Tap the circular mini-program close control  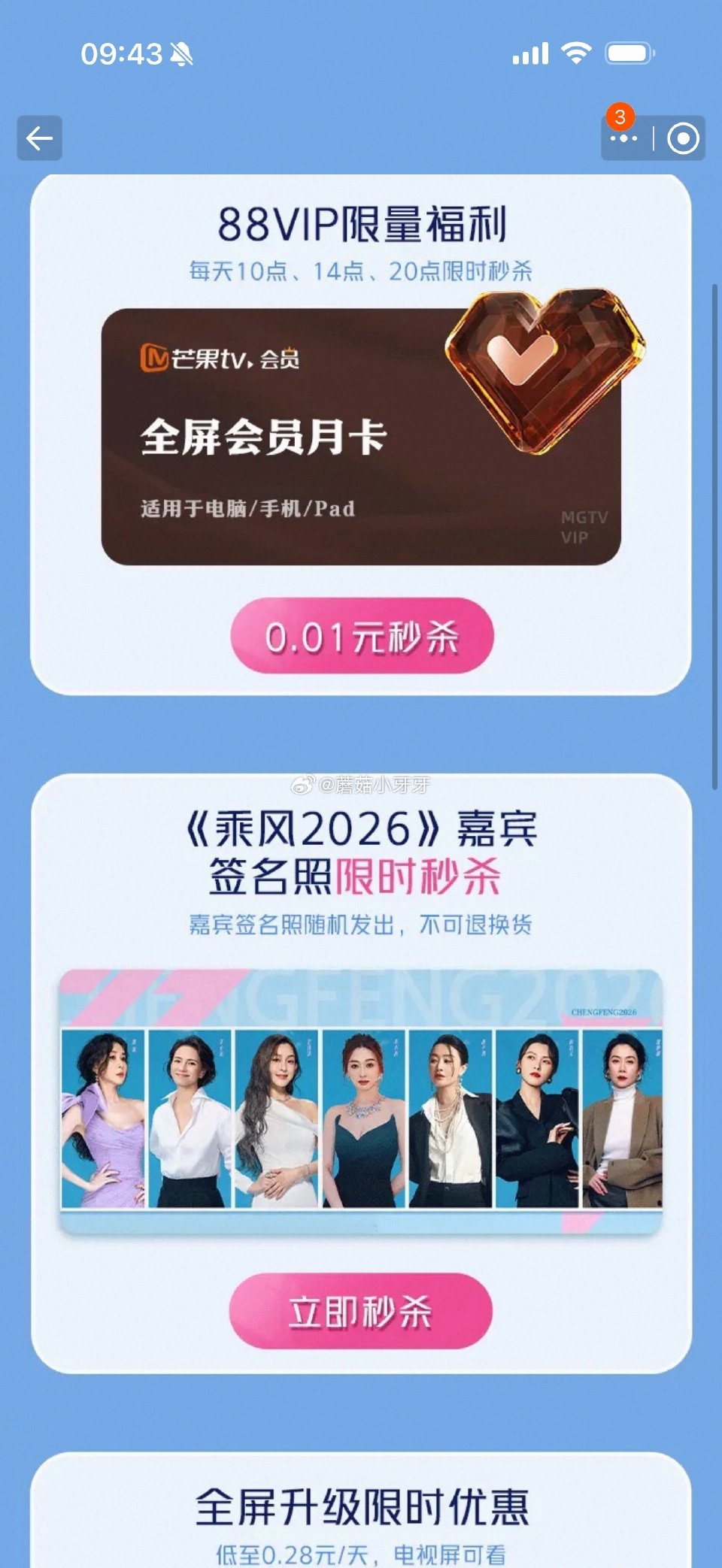point(683,138)
